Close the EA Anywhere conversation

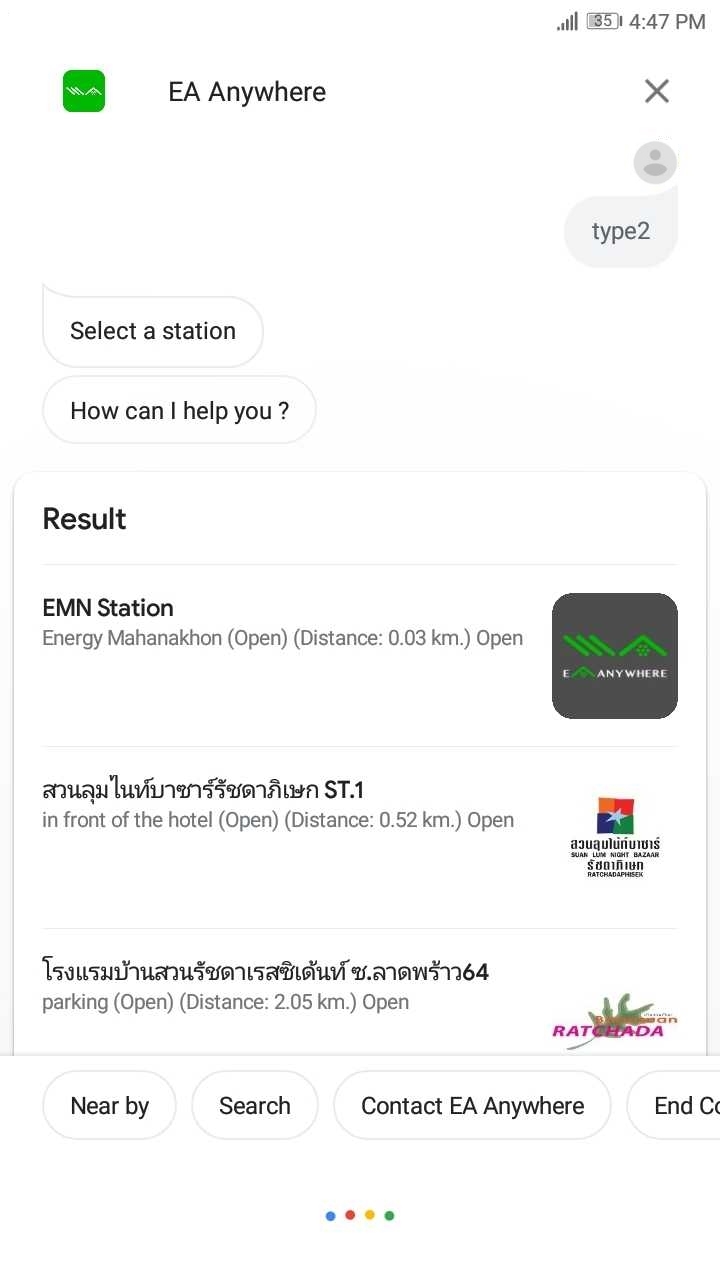coord(657,92)
